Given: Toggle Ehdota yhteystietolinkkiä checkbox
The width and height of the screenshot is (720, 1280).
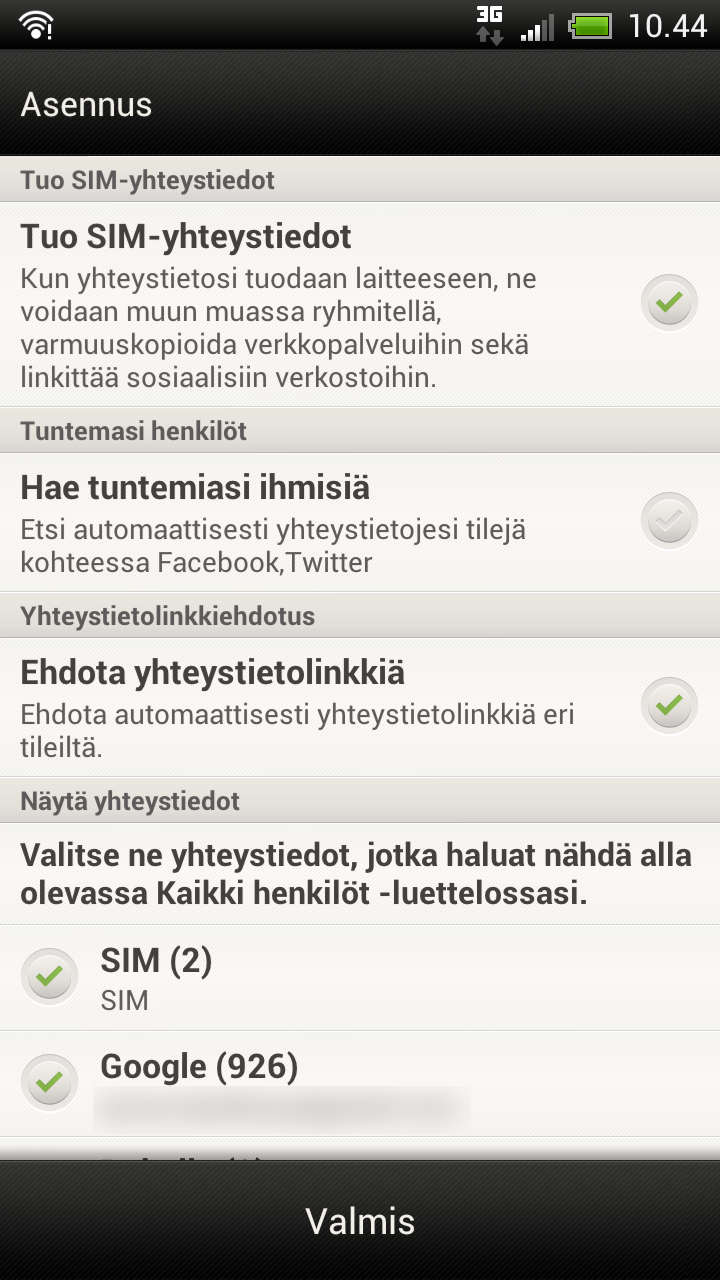Looking at the screenshot, I should coord(669,706).
